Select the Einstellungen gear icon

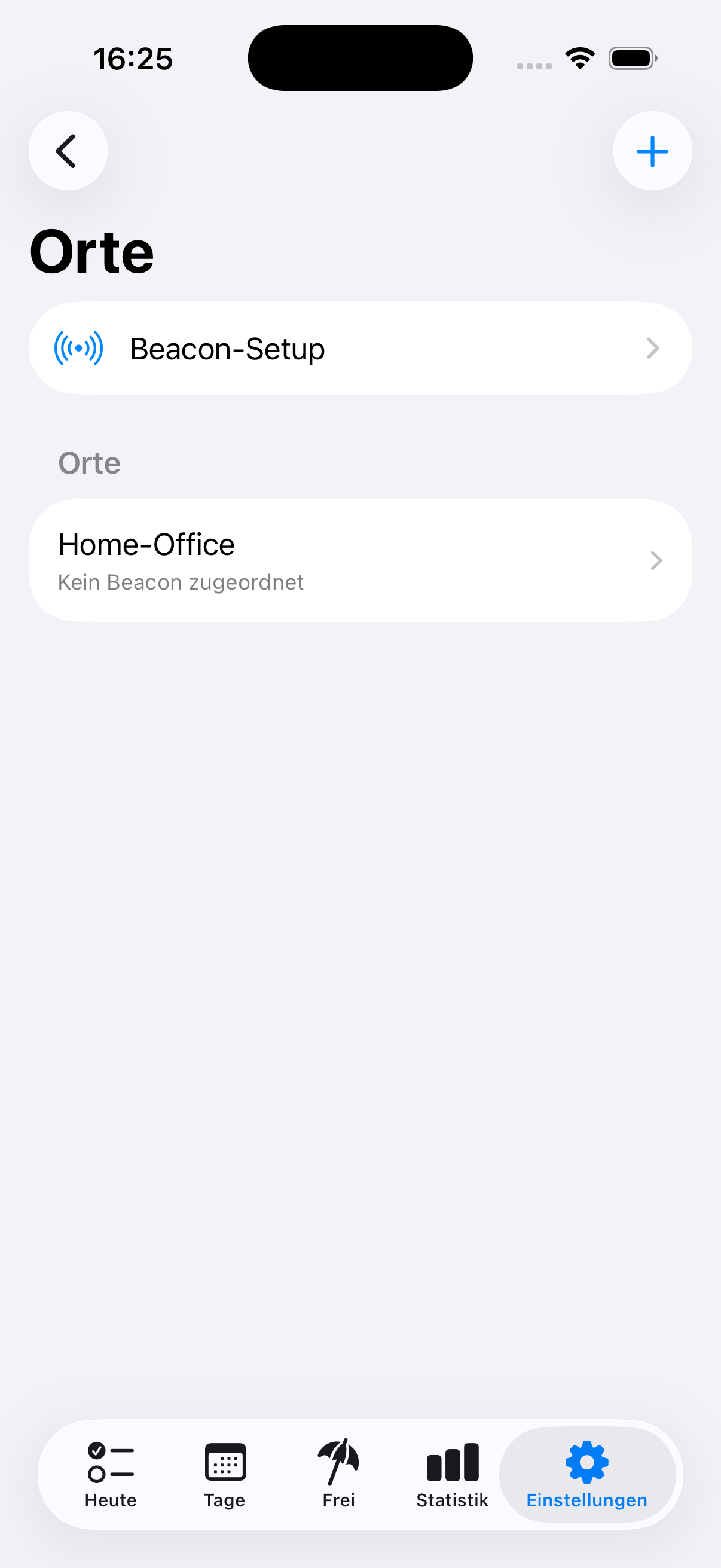pyautogui.click(x=586, y=1463)
